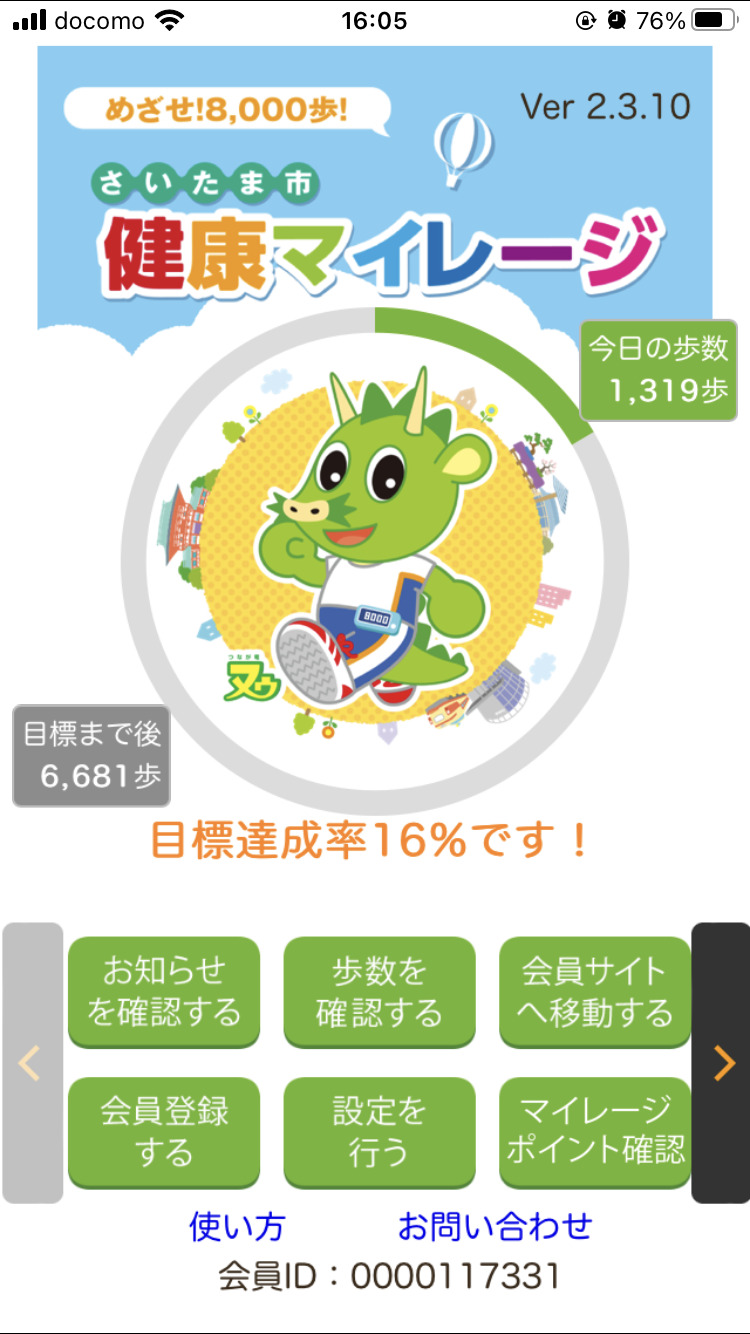Screen dimensions: 750x1334
Task: Check マイレージポイント確認 points
Action: 595,1131
